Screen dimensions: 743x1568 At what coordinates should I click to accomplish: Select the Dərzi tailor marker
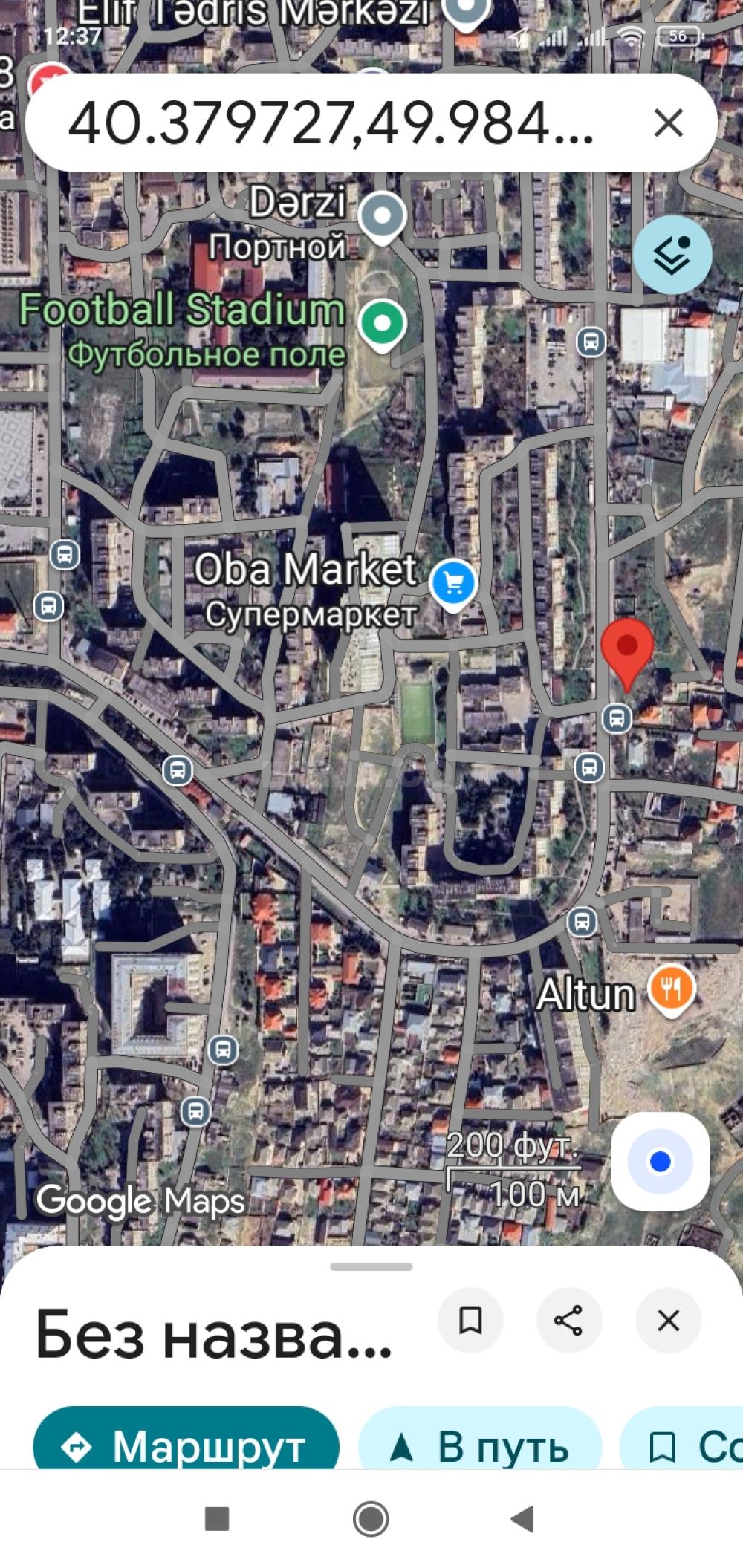pyautogui.click(x=382, y=216)
